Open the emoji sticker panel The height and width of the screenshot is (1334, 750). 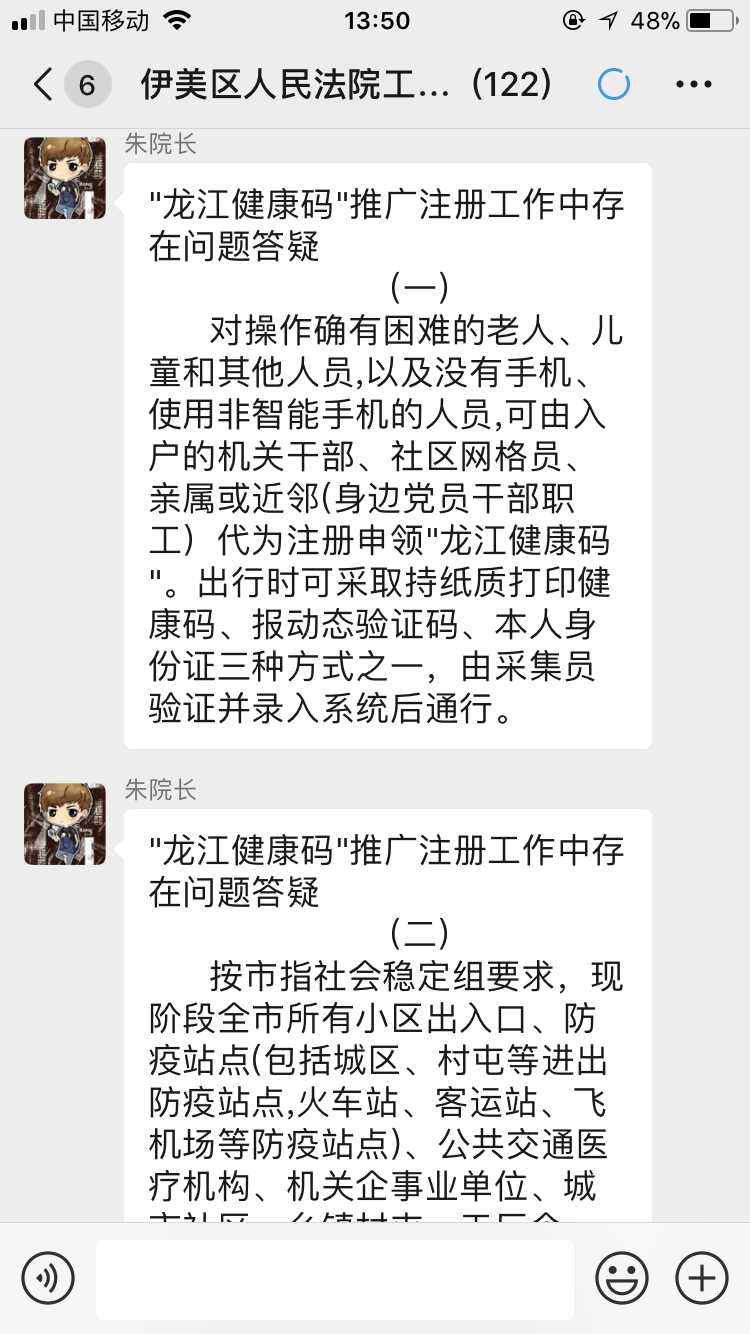[622, 1278]
